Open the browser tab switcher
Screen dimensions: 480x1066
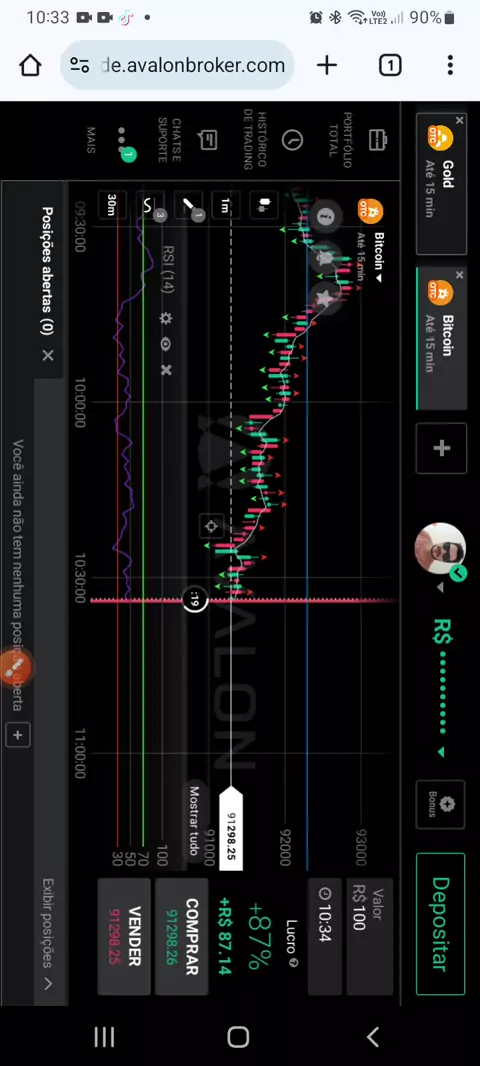pos(390,65)
